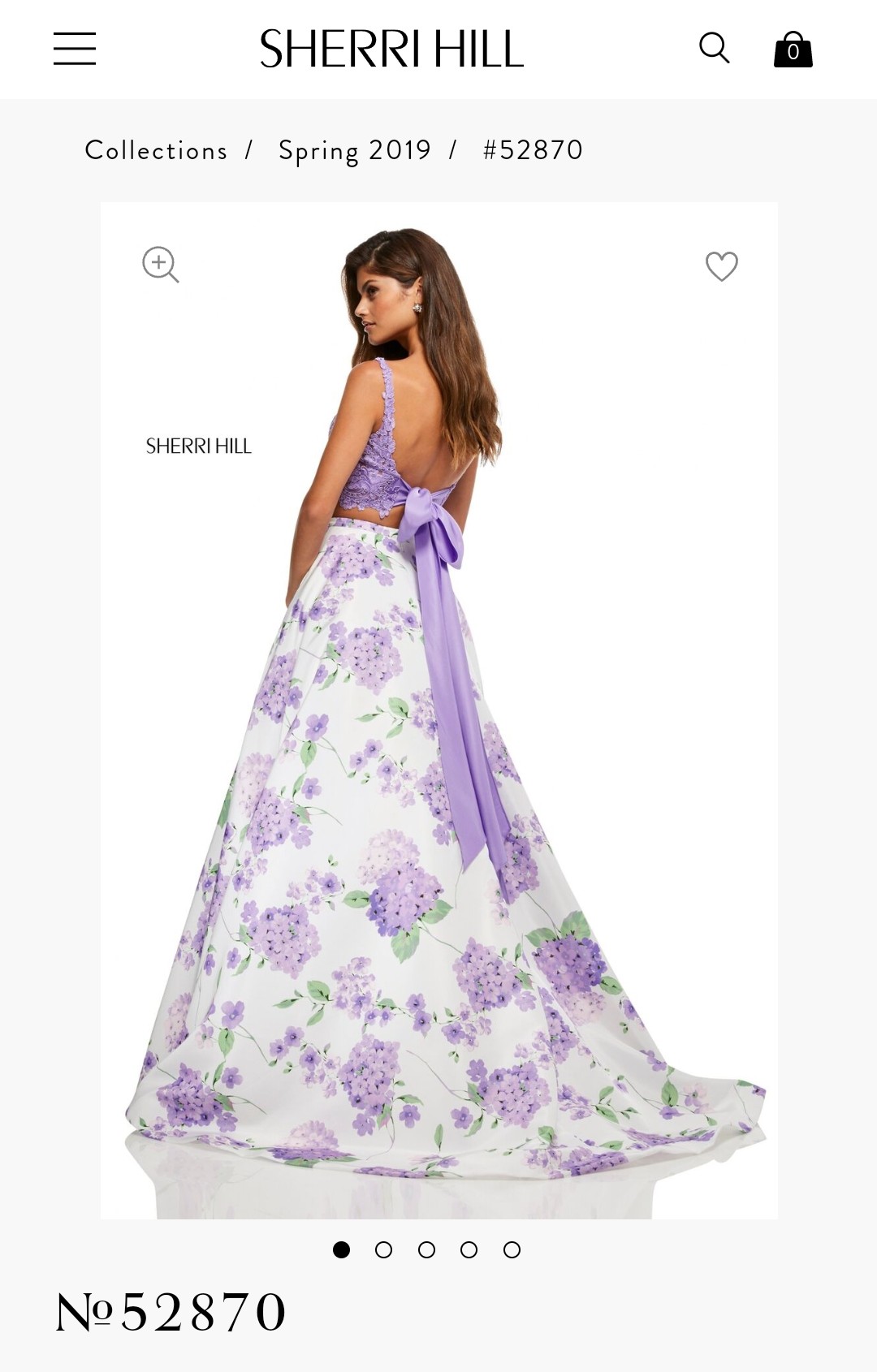Image resolution: width=877 pixels, height=1372 pixels.
Task: Open the shopping bag
Action: (793, 50)
